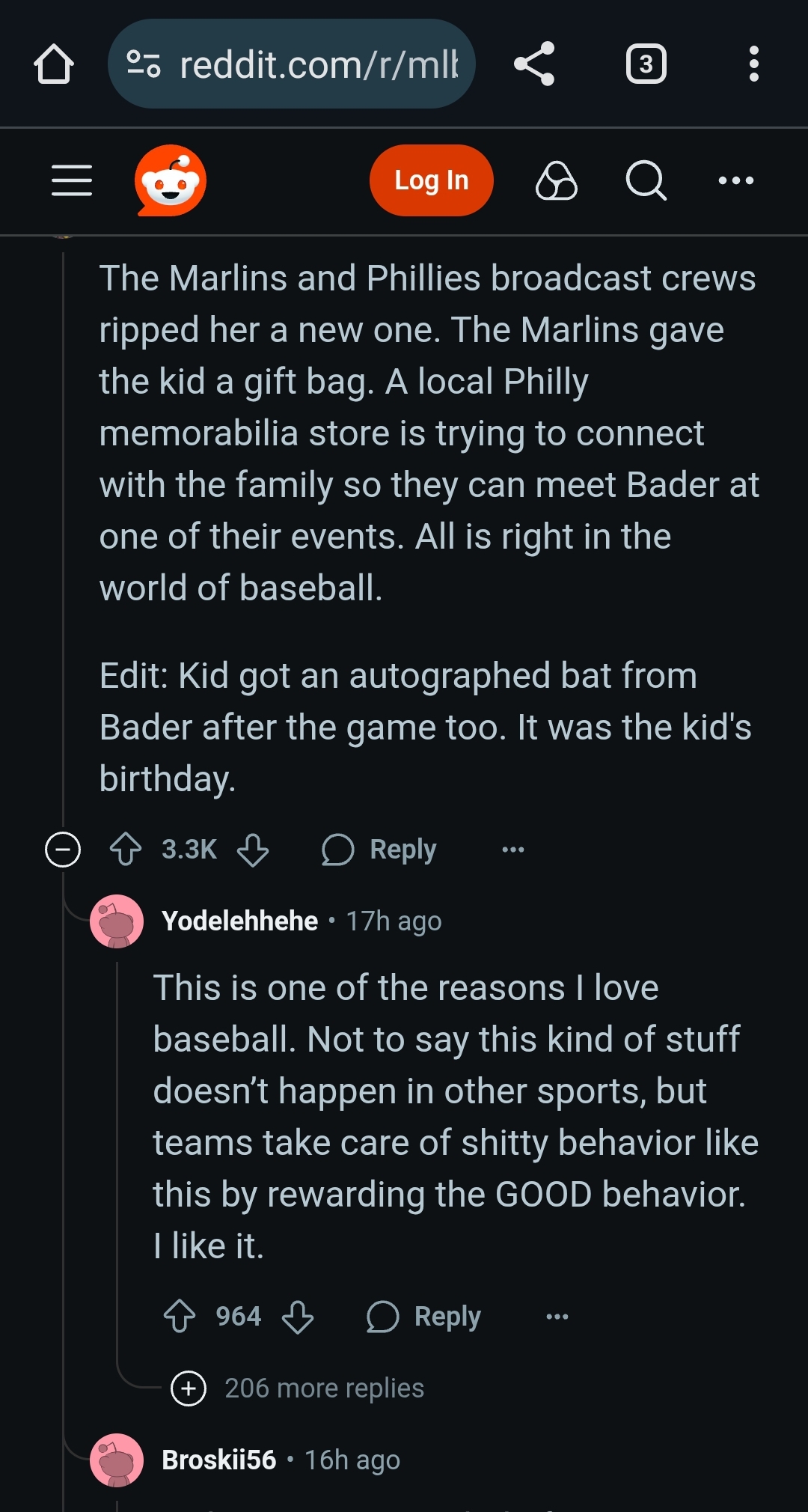Open the browser overflow menu
This screenshot has width=808, height=1512.
point(753,64)
